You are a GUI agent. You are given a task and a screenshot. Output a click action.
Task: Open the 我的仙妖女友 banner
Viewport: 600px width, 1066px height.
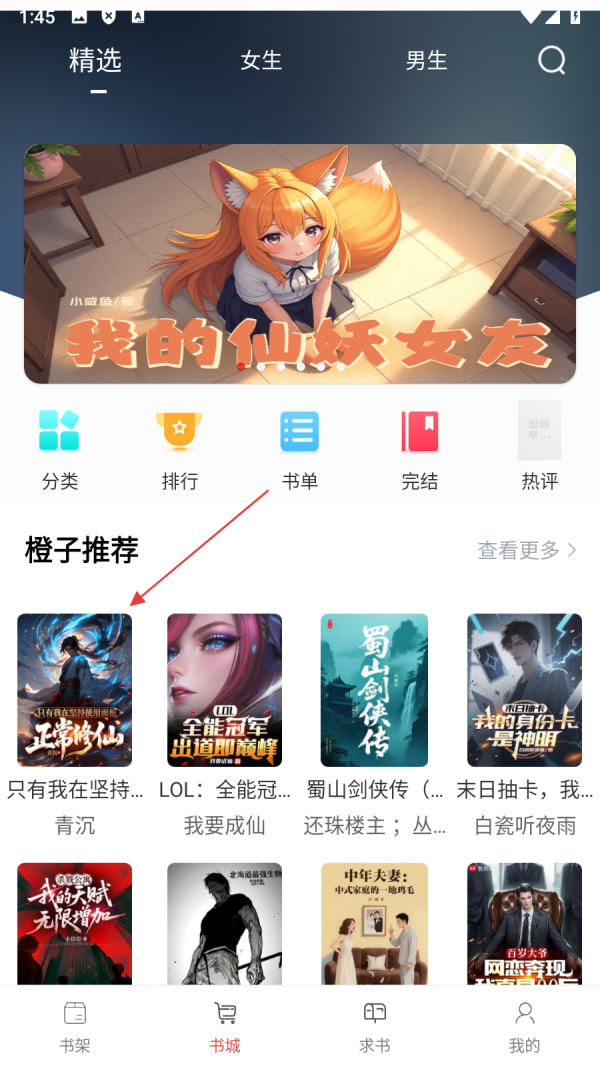[x=300, y=264]
